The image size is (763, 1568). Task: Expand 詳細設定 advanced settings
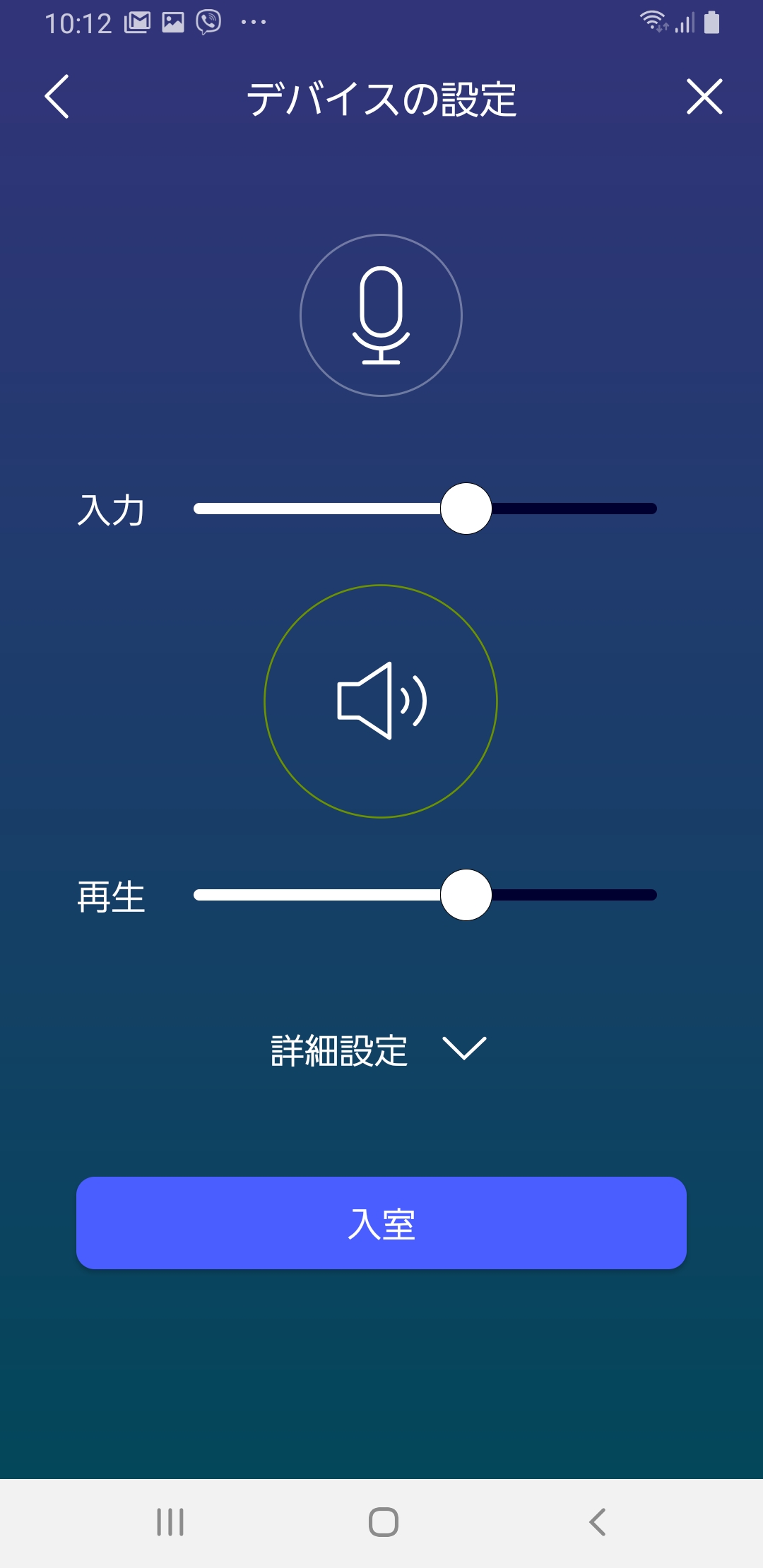(x=379, y=1050)
